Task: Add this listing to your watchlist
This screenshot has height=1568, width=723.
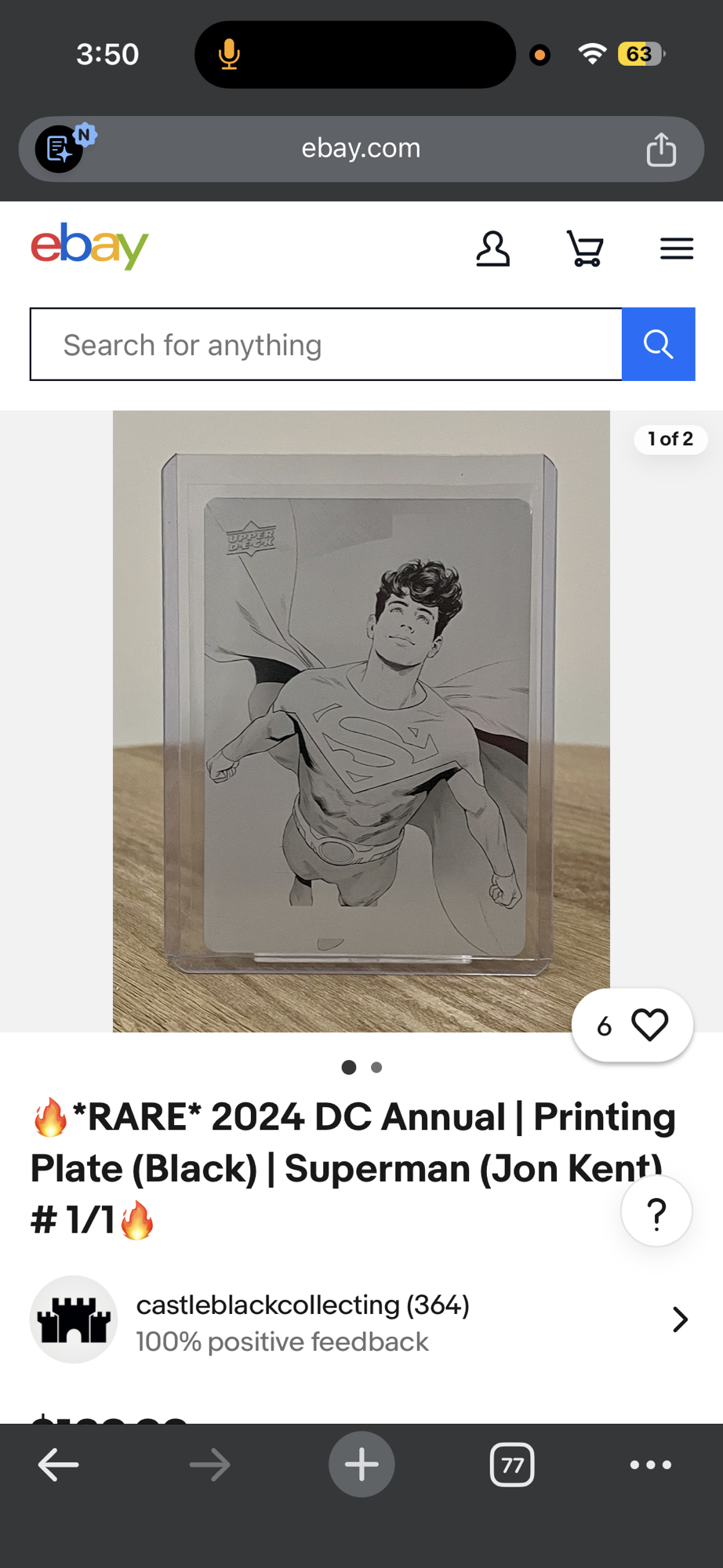Action: [x=649, y=1025]
